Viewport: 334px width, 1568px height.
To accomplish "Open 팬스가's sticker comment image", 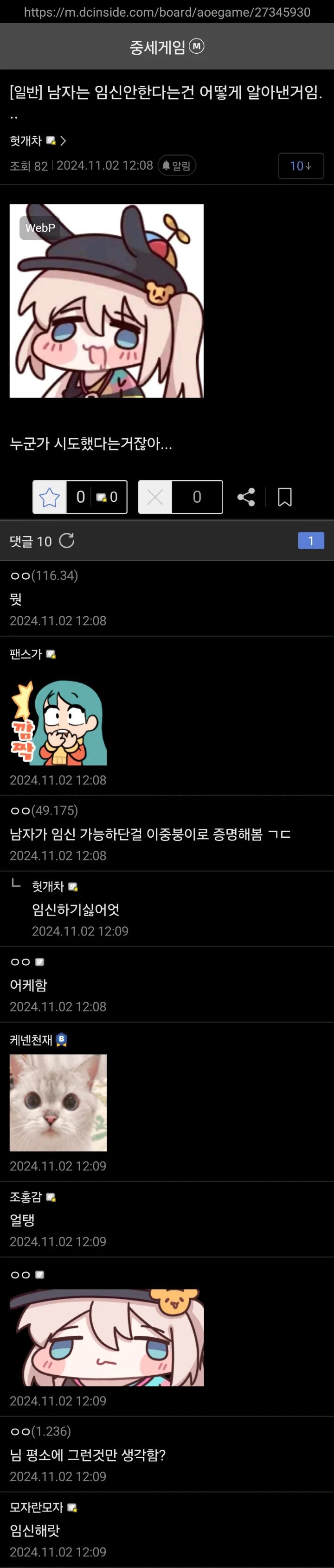I will [x=58, y=722].
